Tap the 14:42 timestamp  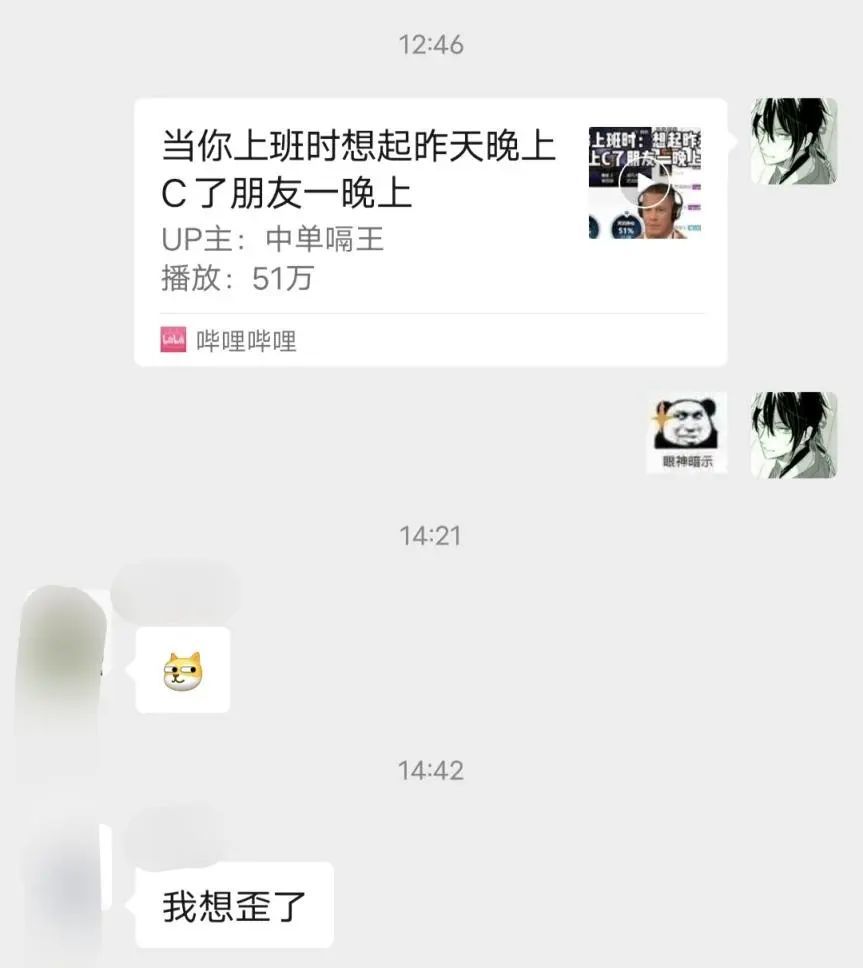(x=430, y=771)
